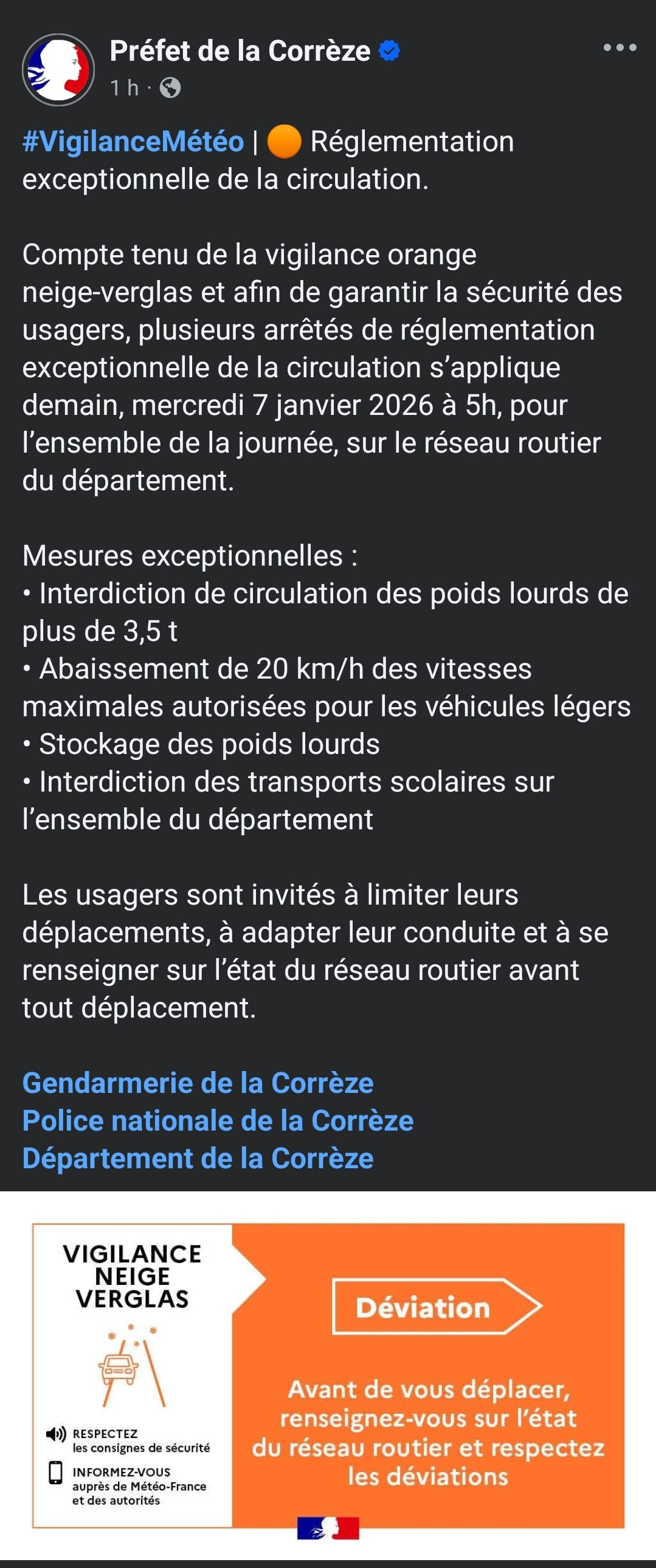Screen dimensions: 656x1568
Task: Open the #VigilanceMétéo hashtag
Action: [x=133, y=142]
